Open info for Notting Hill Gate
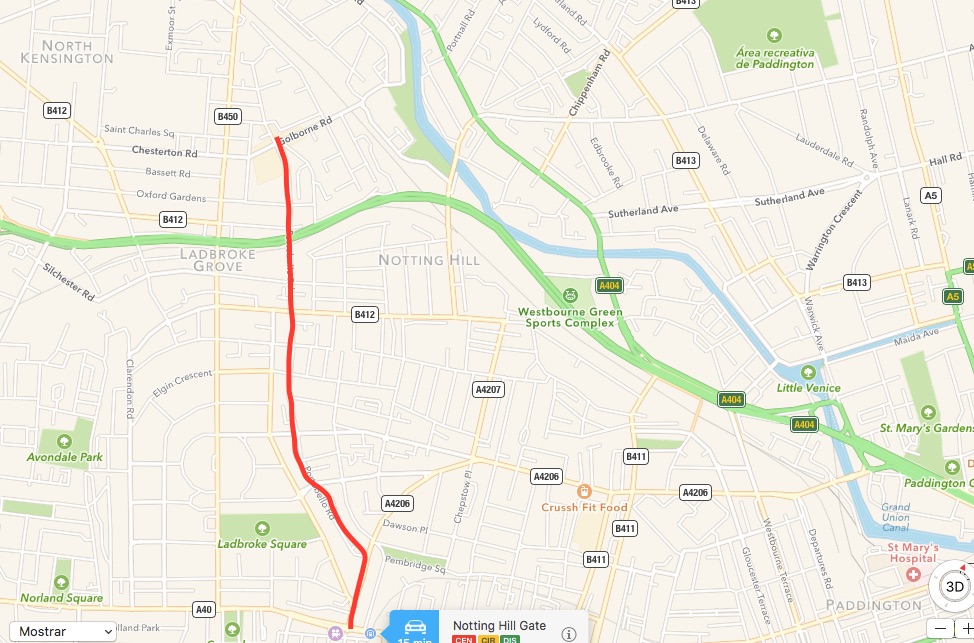This screenshot has height=643, width=974. pyautogui.click(x=569, y=633)
